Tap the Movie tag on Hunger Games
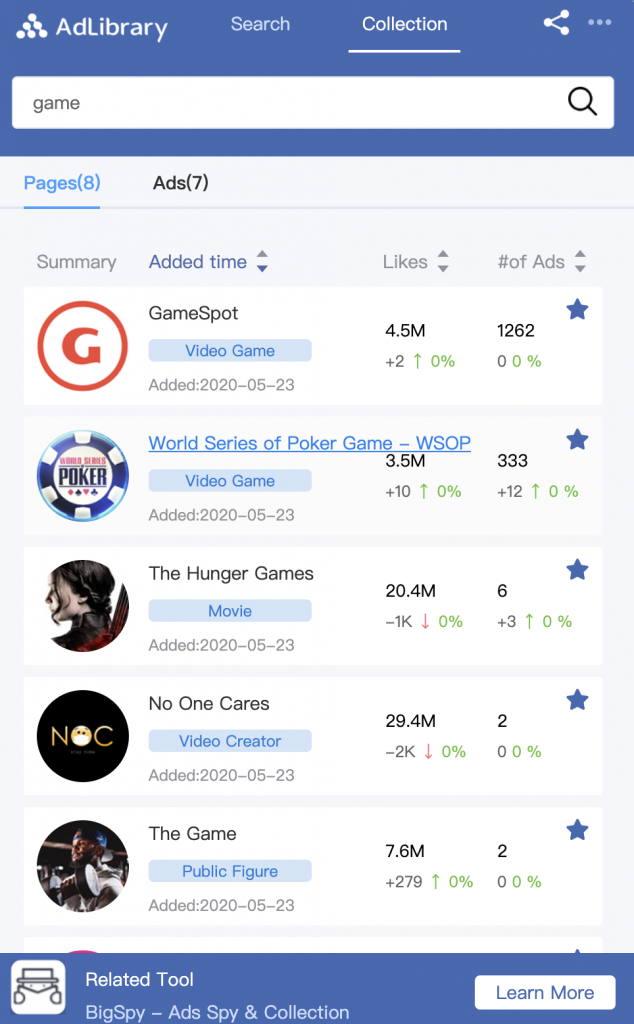This screenshot has height=1024, width=634. [x=230, y=611]
